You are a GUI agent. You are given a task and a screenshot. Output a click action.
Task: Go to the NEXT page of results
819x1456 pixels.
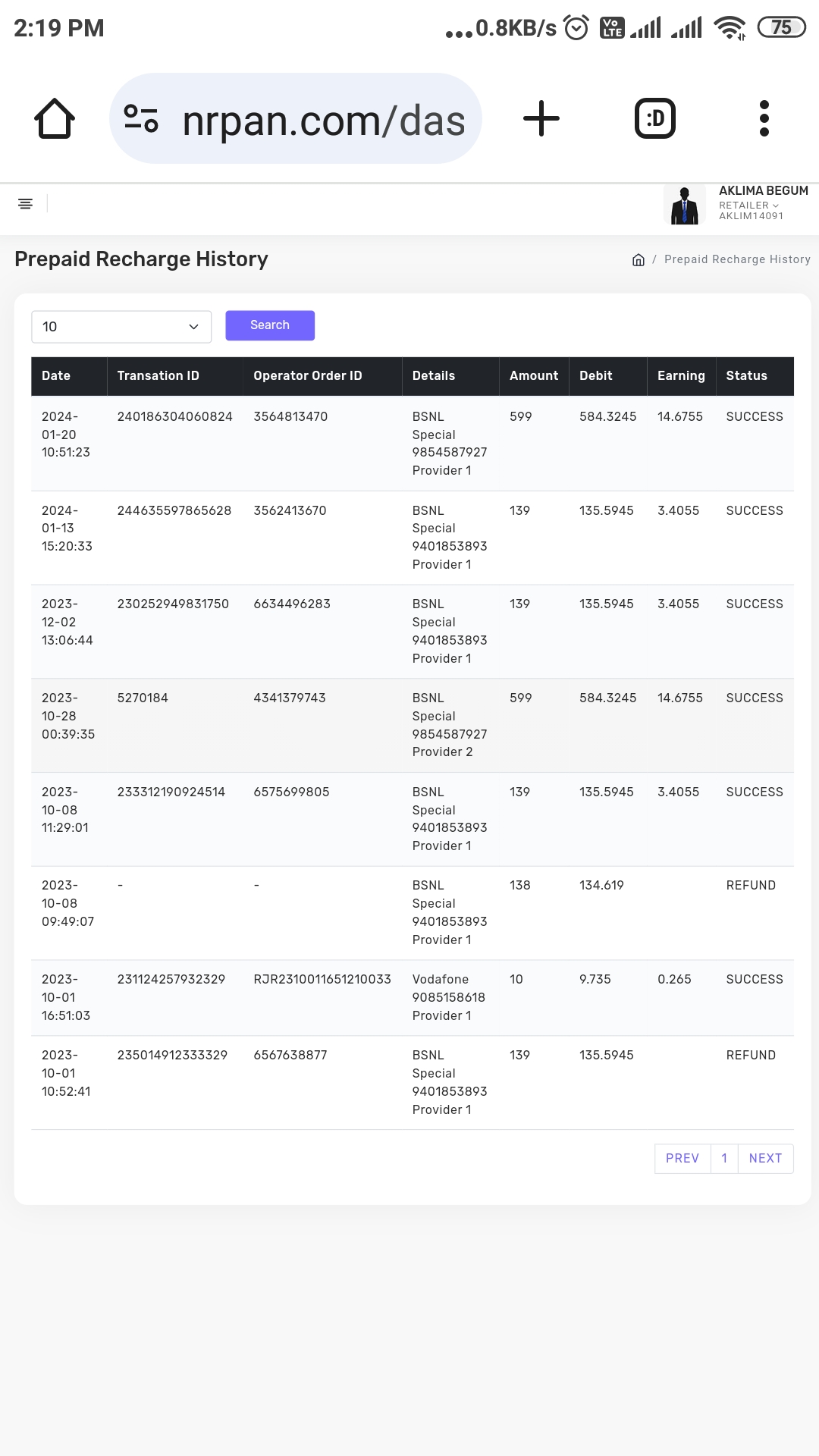point(765,1159)
